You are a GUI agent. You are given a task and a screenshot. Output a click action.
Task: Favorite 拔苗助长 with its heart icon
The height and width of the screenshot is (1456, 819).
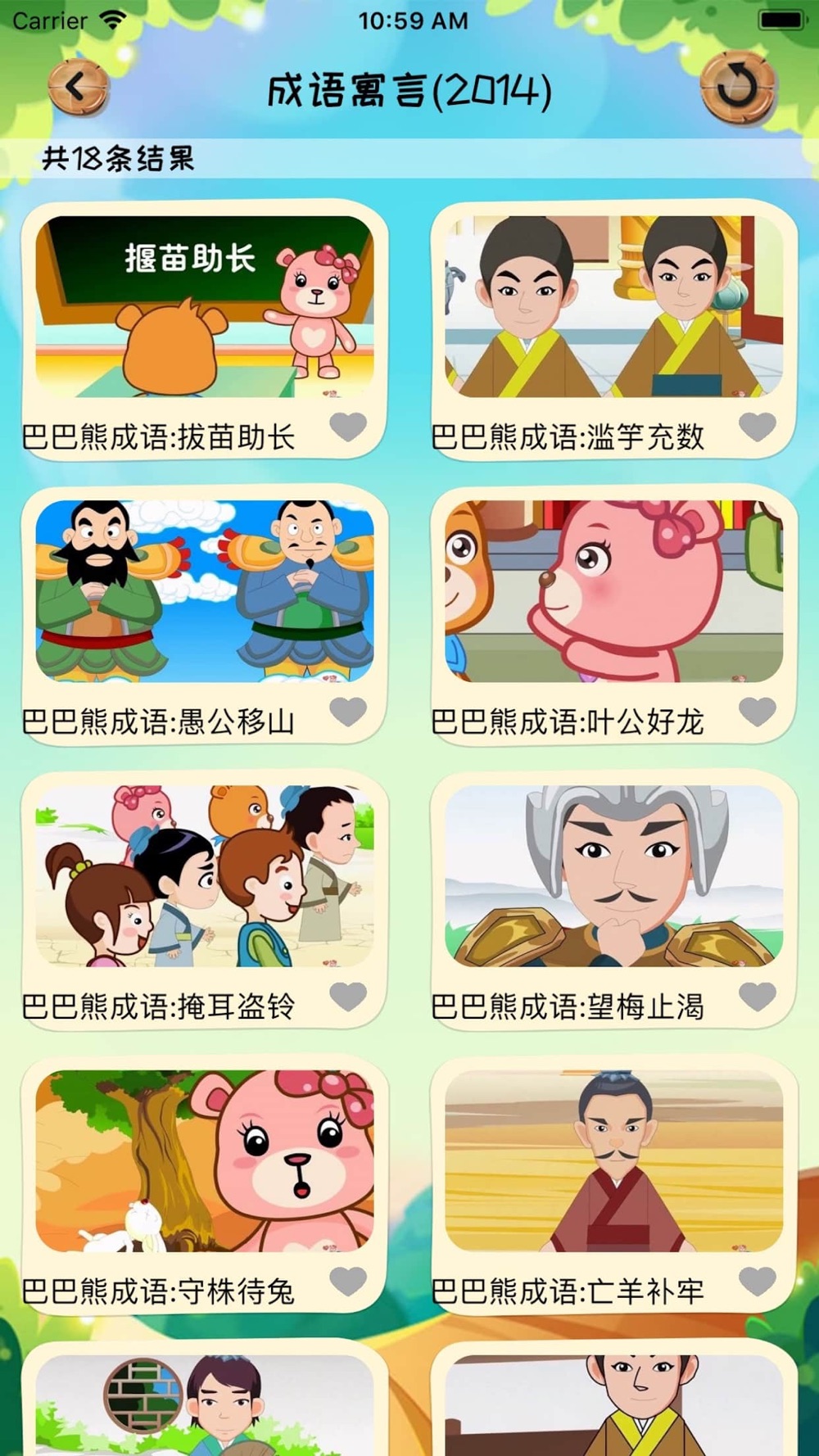point(348,427)
